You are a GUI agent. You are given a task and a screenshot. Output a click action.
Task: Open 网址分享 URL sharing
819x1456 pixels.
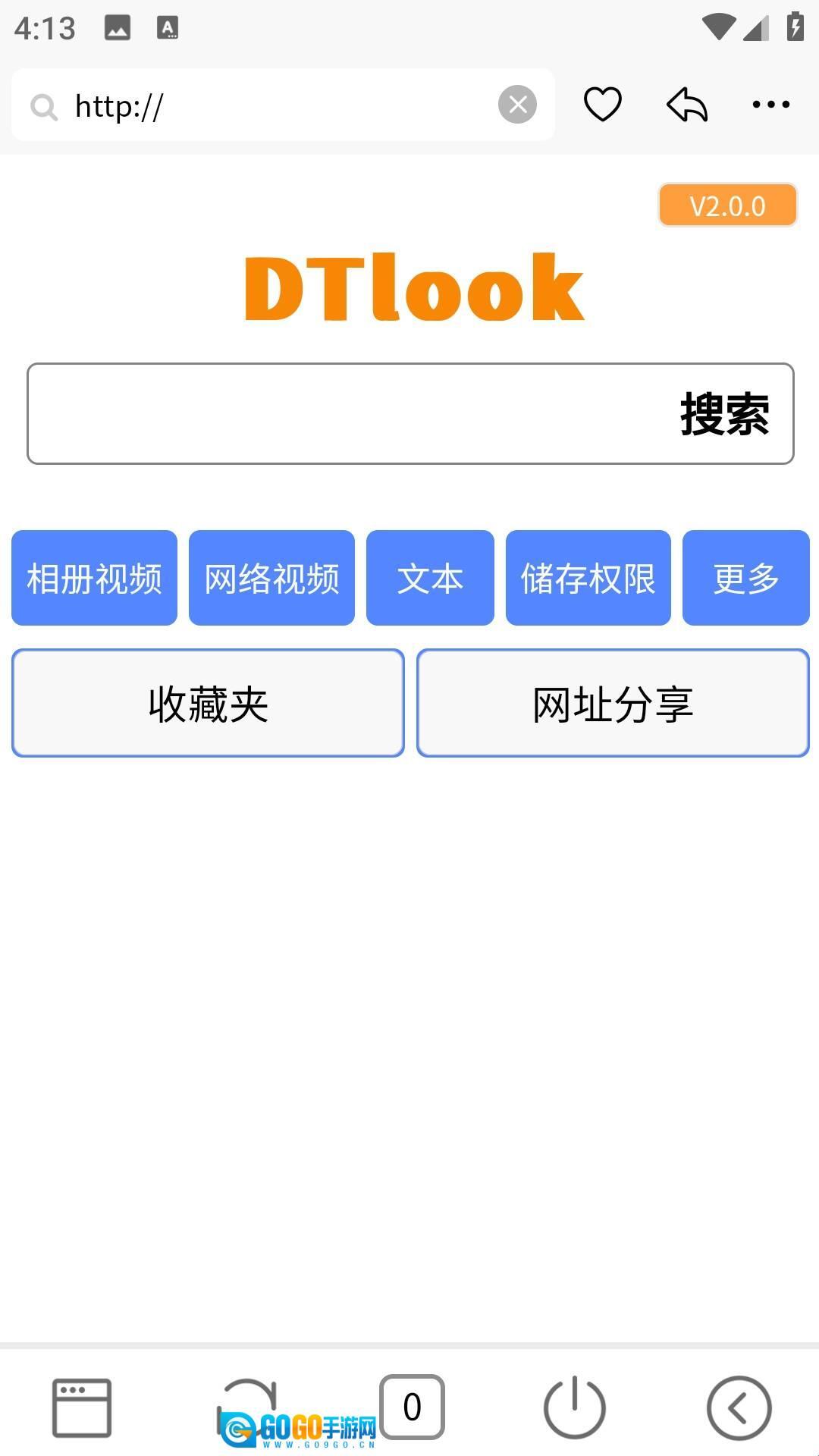[613, 704]
